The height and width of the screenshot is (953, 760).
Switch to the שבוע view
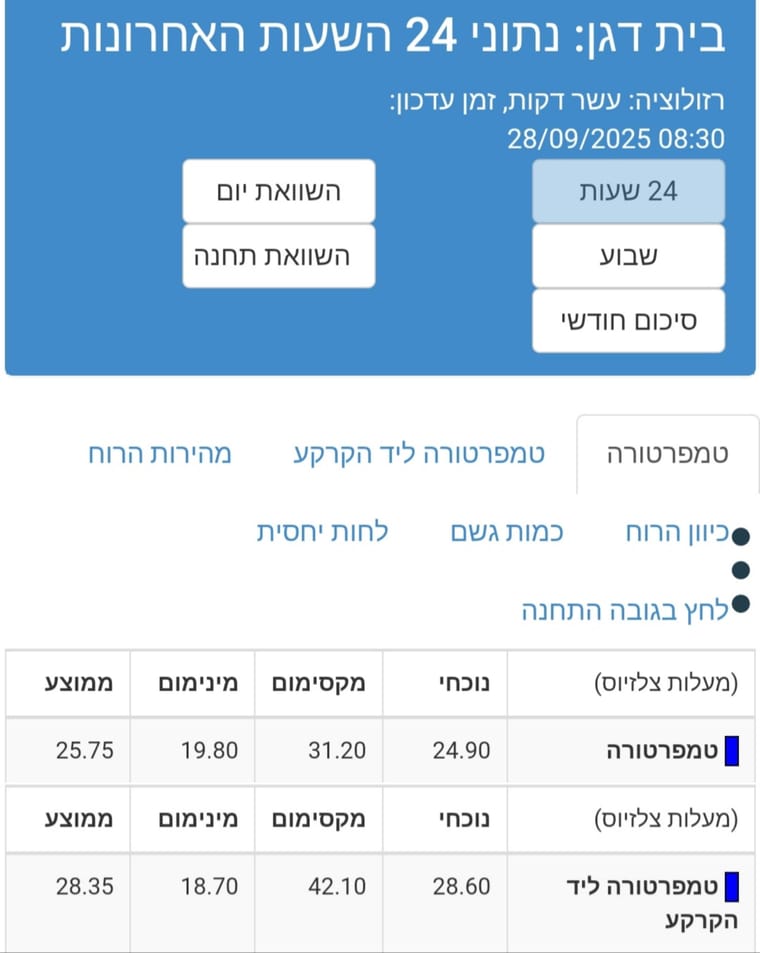pos(628,256)
